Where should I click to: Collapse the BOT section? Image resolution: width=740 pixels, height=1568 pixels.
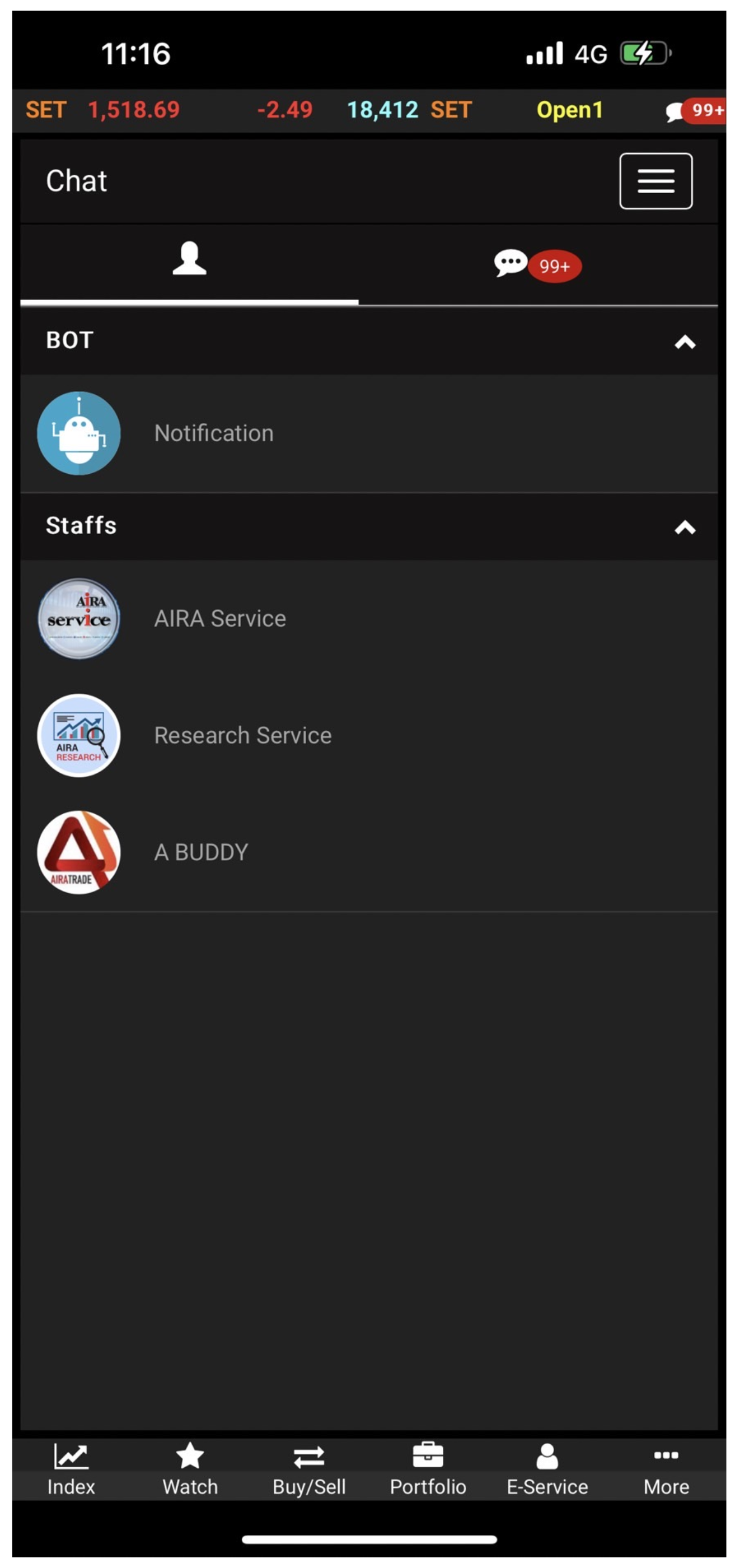[685, 342]
